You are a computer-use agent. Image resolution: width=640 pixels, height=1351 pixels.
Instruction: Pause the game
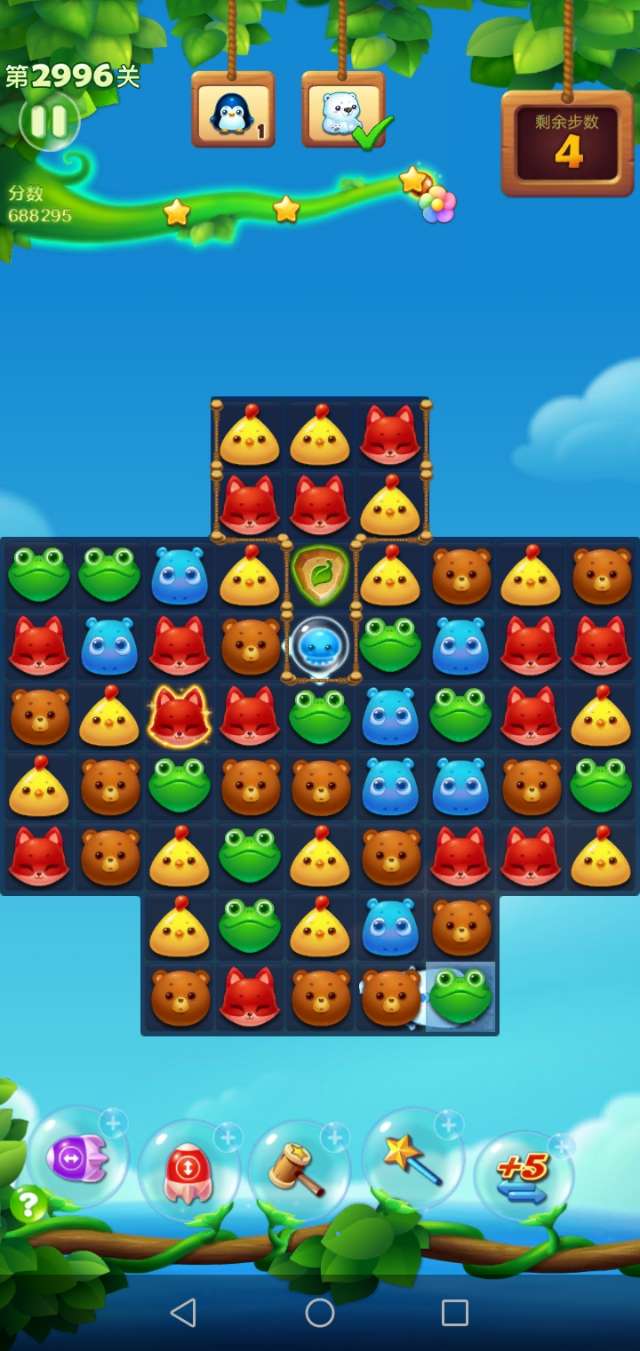click(48, 121)
